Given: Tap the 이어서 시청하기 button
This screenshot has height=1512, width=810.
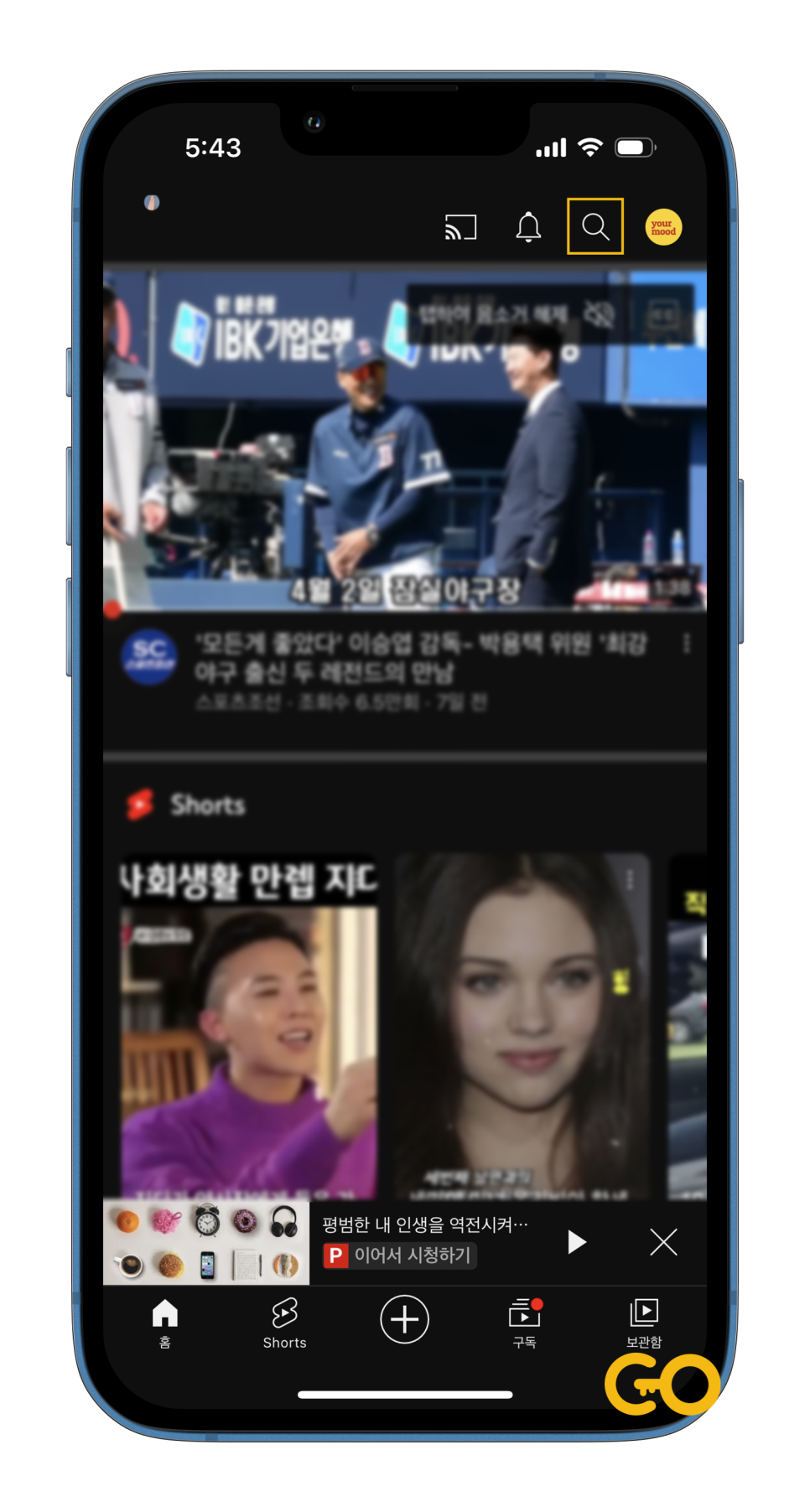Looking at the screenshot, I should (x=400, y=1255).
